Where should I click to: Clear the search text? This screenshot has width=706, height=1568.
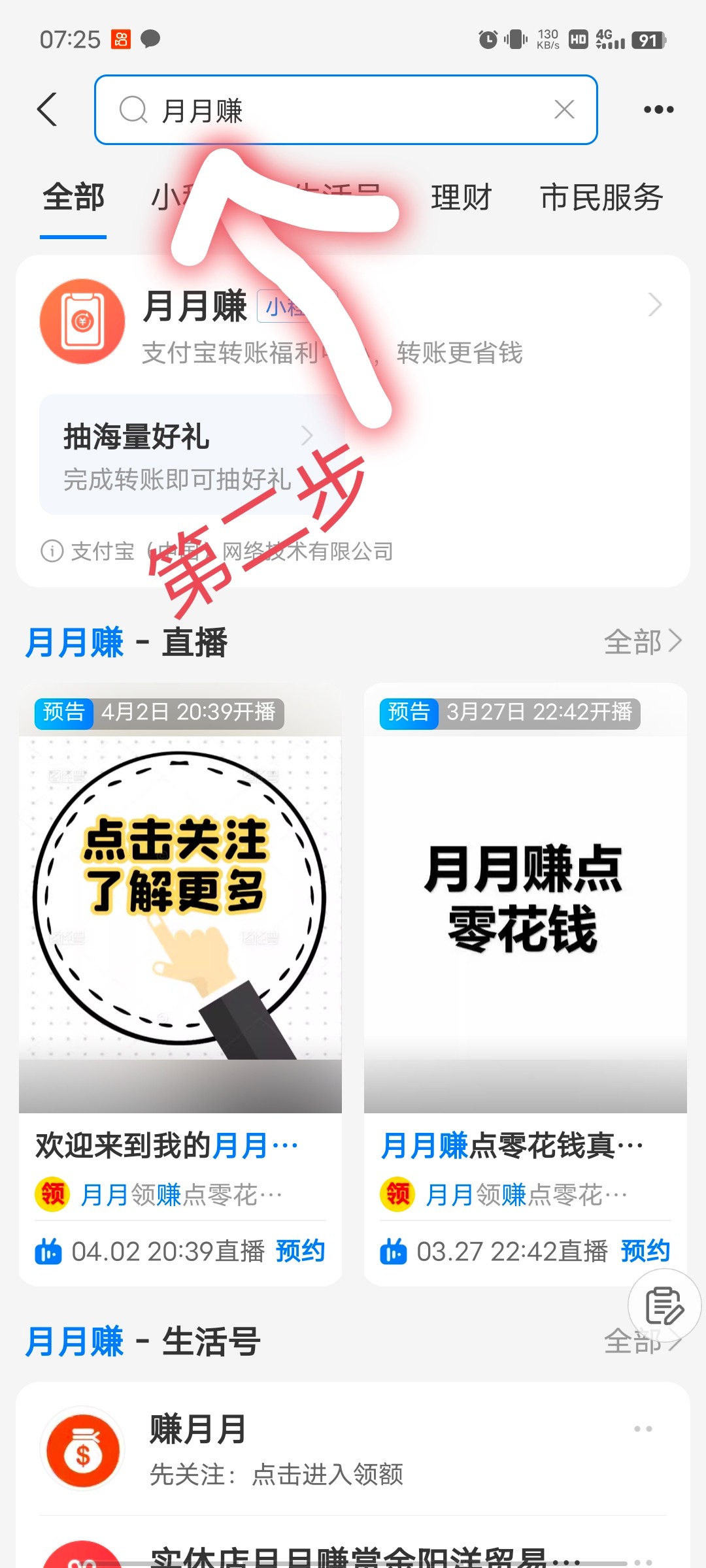click(564, 109)
